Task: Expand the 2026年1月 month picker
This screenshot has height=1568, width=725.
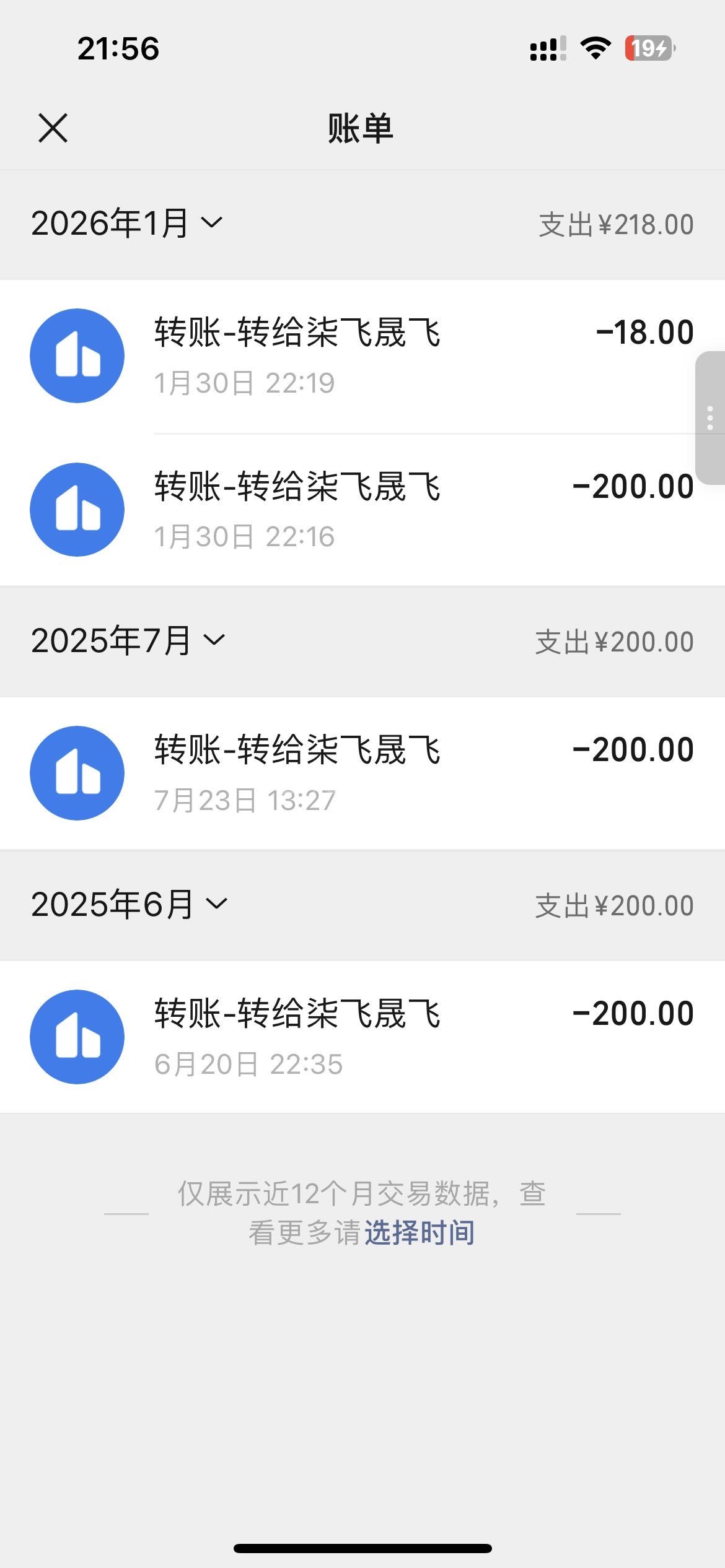Action: (x=126, y=223)
